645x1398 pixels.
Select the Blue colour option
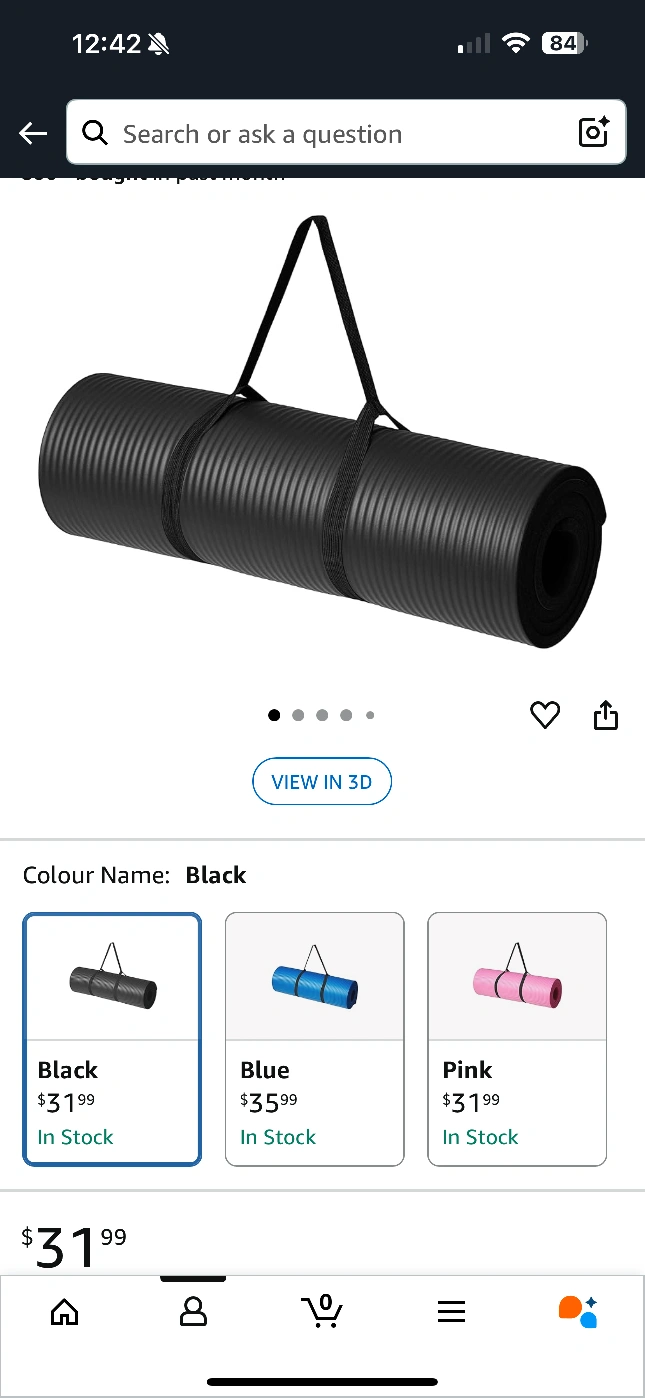(315, 1039)
